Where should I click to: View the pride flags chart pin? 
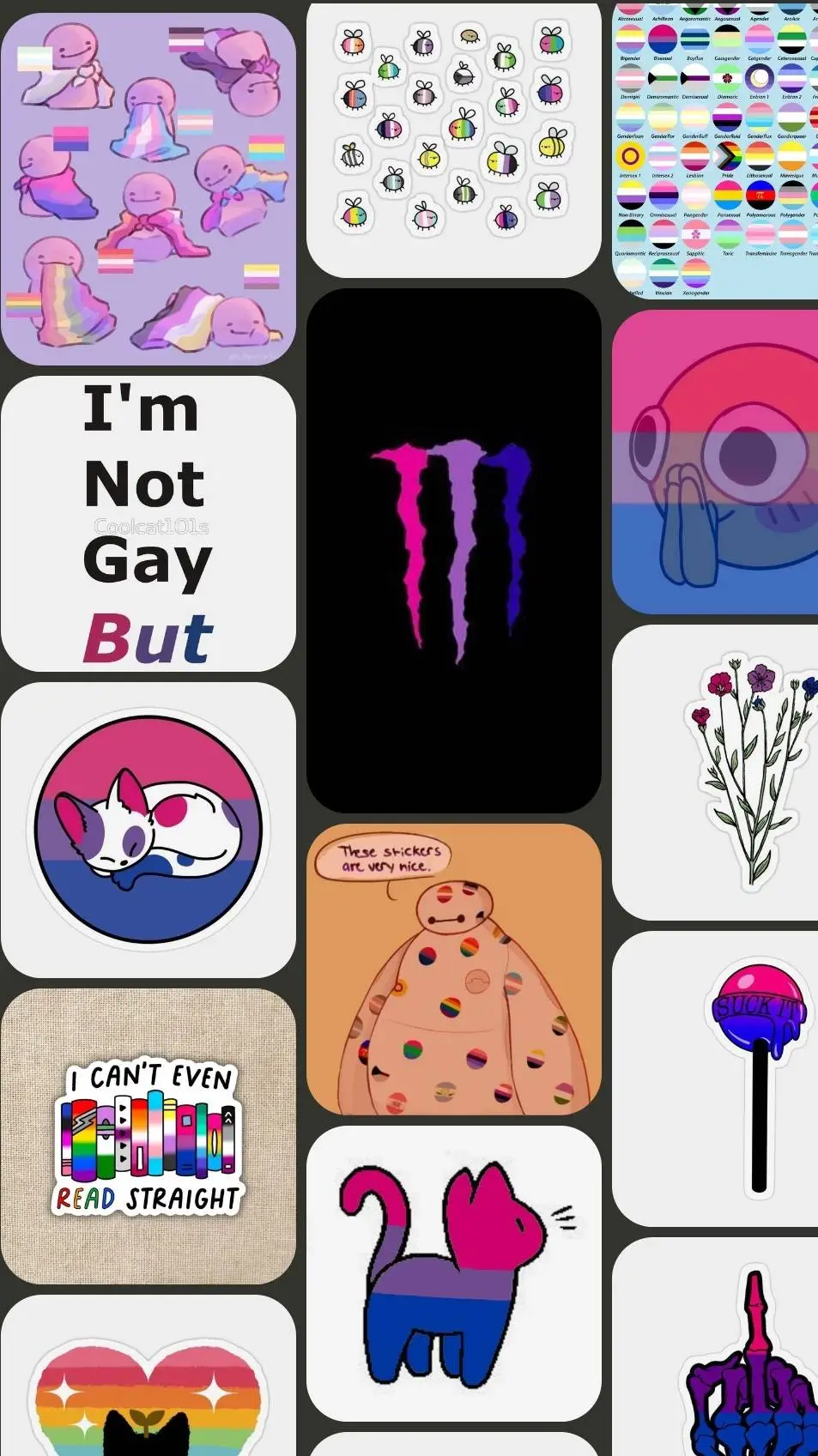(x=715, y=151)
